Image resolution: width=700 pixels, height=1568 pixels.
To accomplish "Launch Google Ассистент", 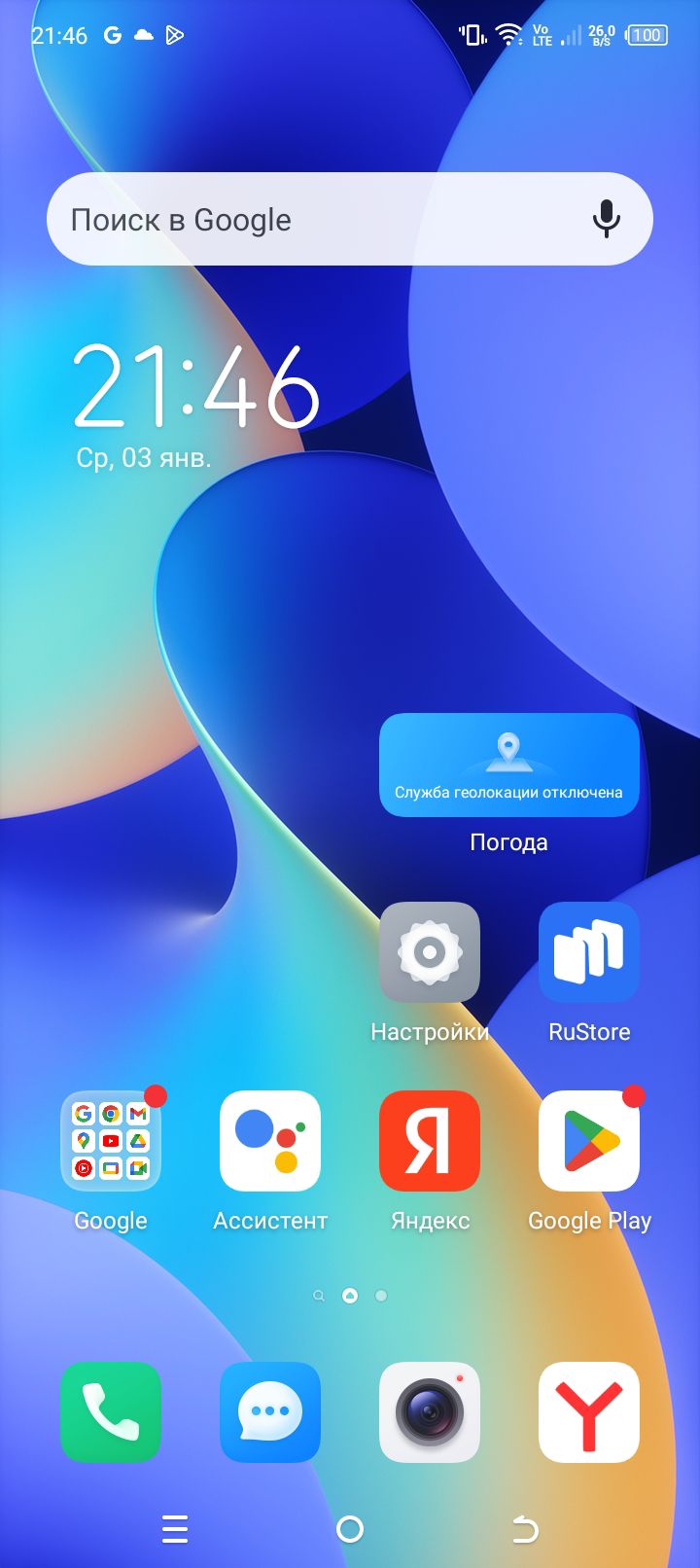I will click(270, 1141).
